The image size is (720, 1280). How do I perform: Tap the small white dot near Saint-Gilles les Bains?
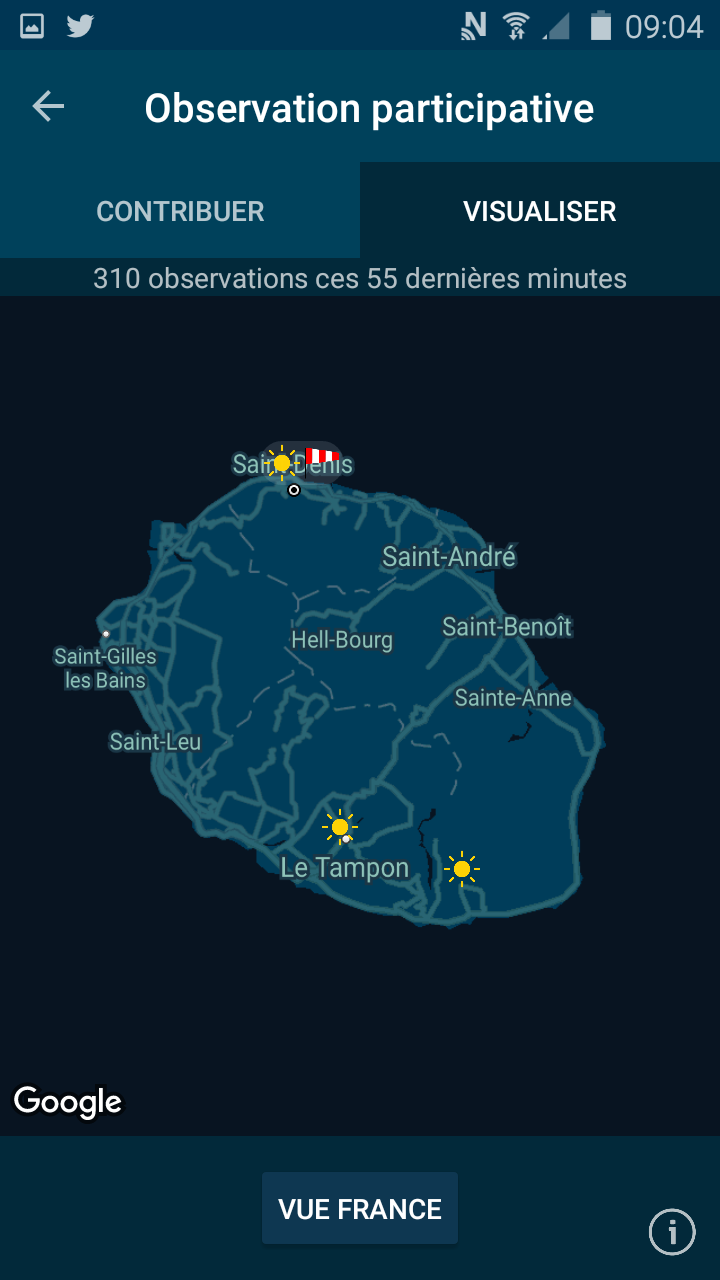pyautogui.click(x=106, y=633)
